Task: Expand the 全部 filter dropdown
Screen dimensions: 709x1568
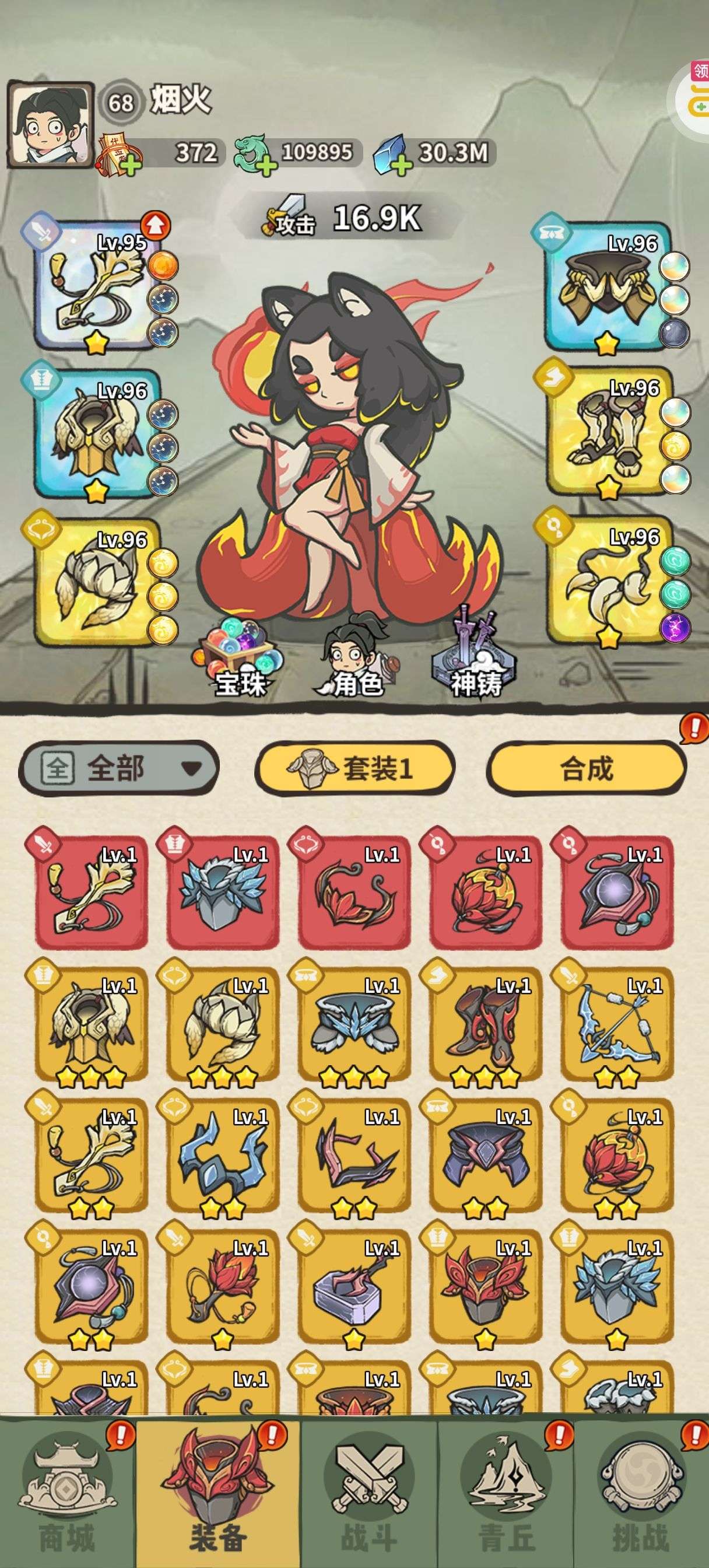Action: tap(119, 768)
